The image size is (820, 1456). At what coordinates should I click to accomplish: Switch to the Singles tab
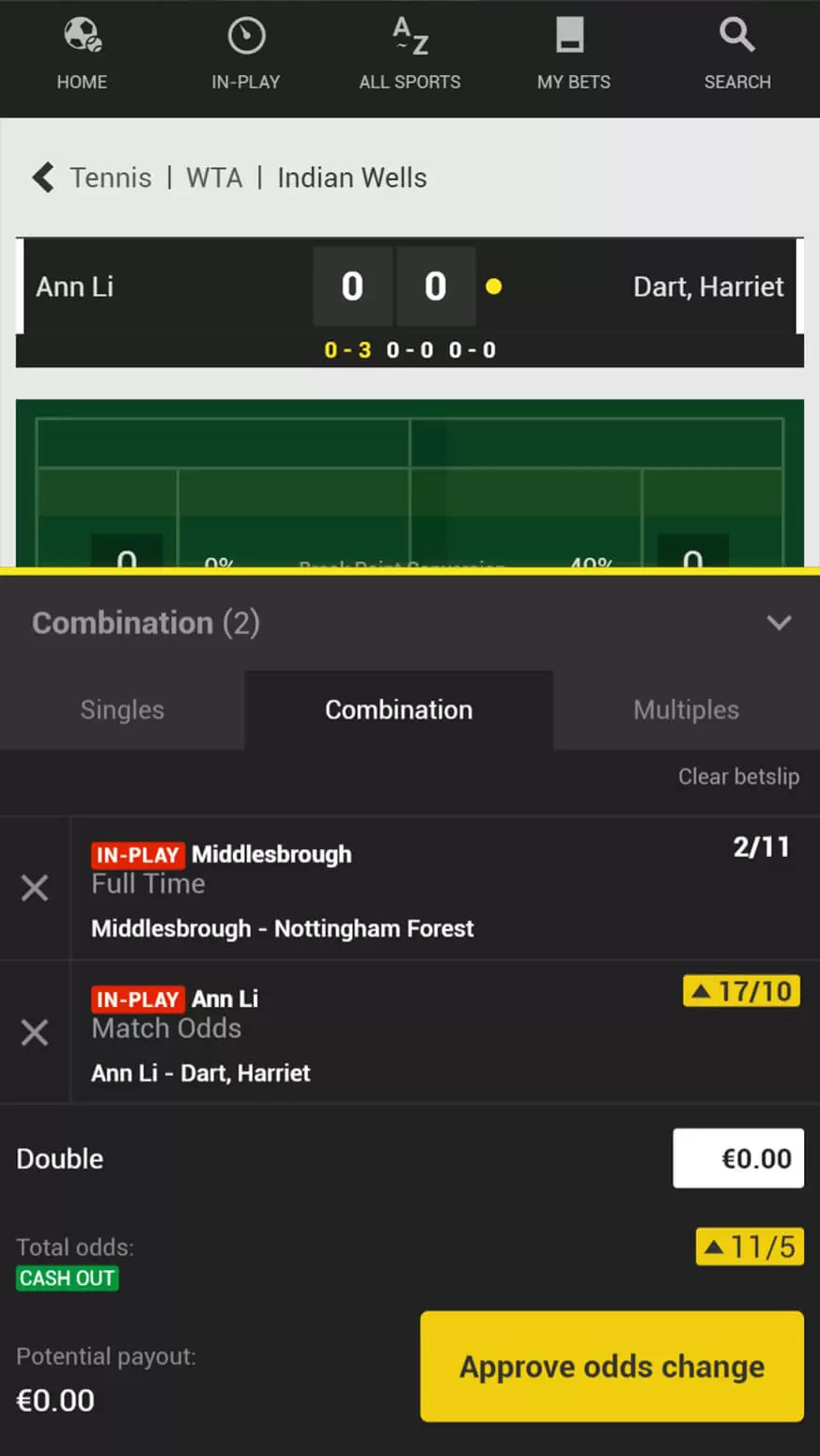pos(122,710)
